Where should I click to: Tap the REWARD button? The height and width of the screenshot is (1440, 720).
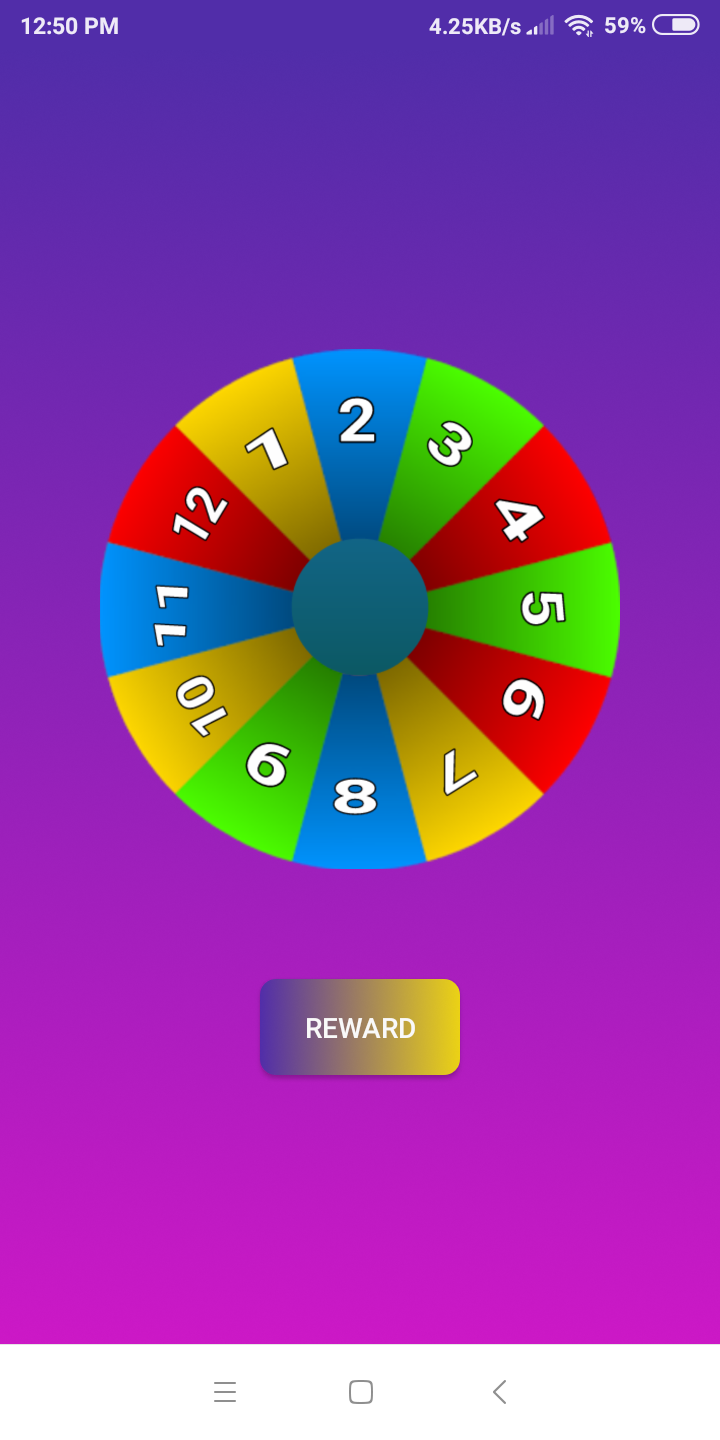pyautogui.click(x=360, y=1027)
